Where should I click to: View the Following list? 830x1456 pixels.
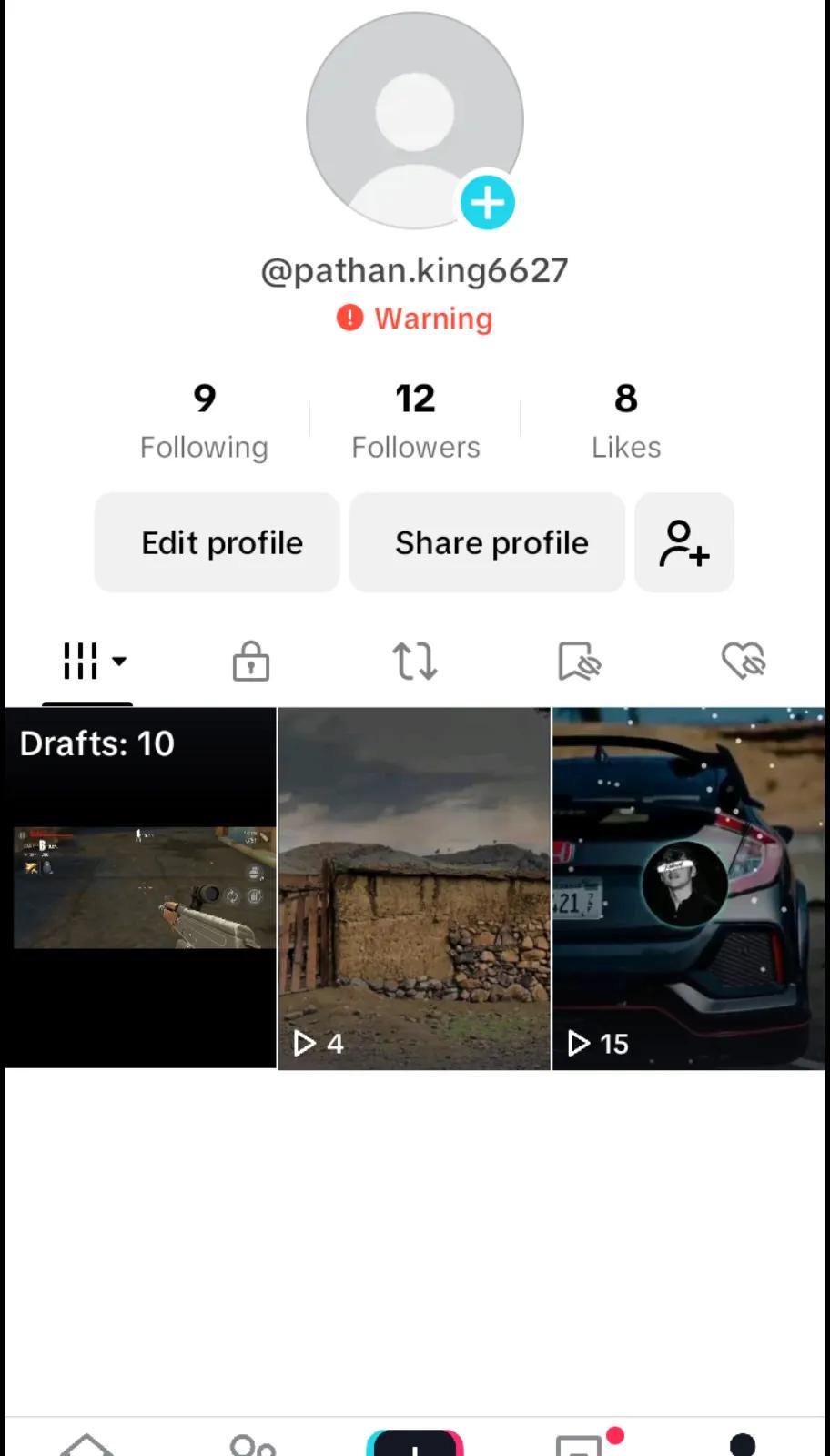204,422
